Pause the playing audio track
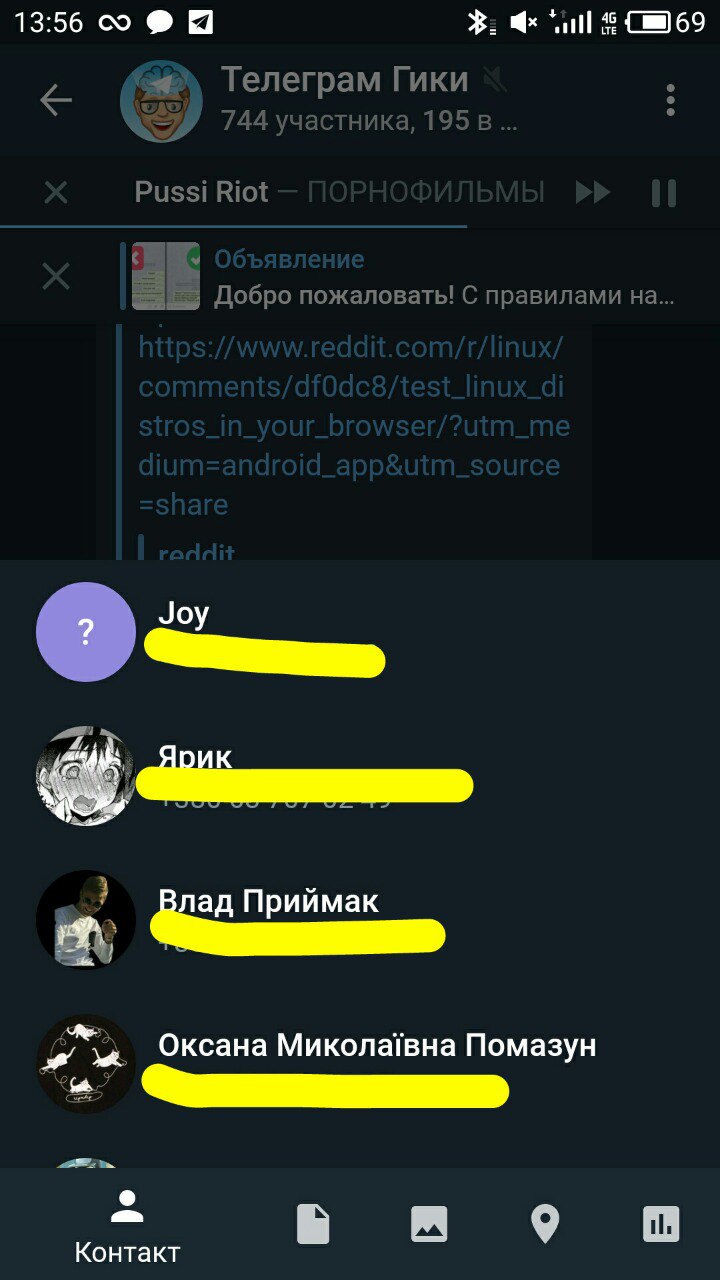This screenshot has width=720, height=1280. pos(664,192)
